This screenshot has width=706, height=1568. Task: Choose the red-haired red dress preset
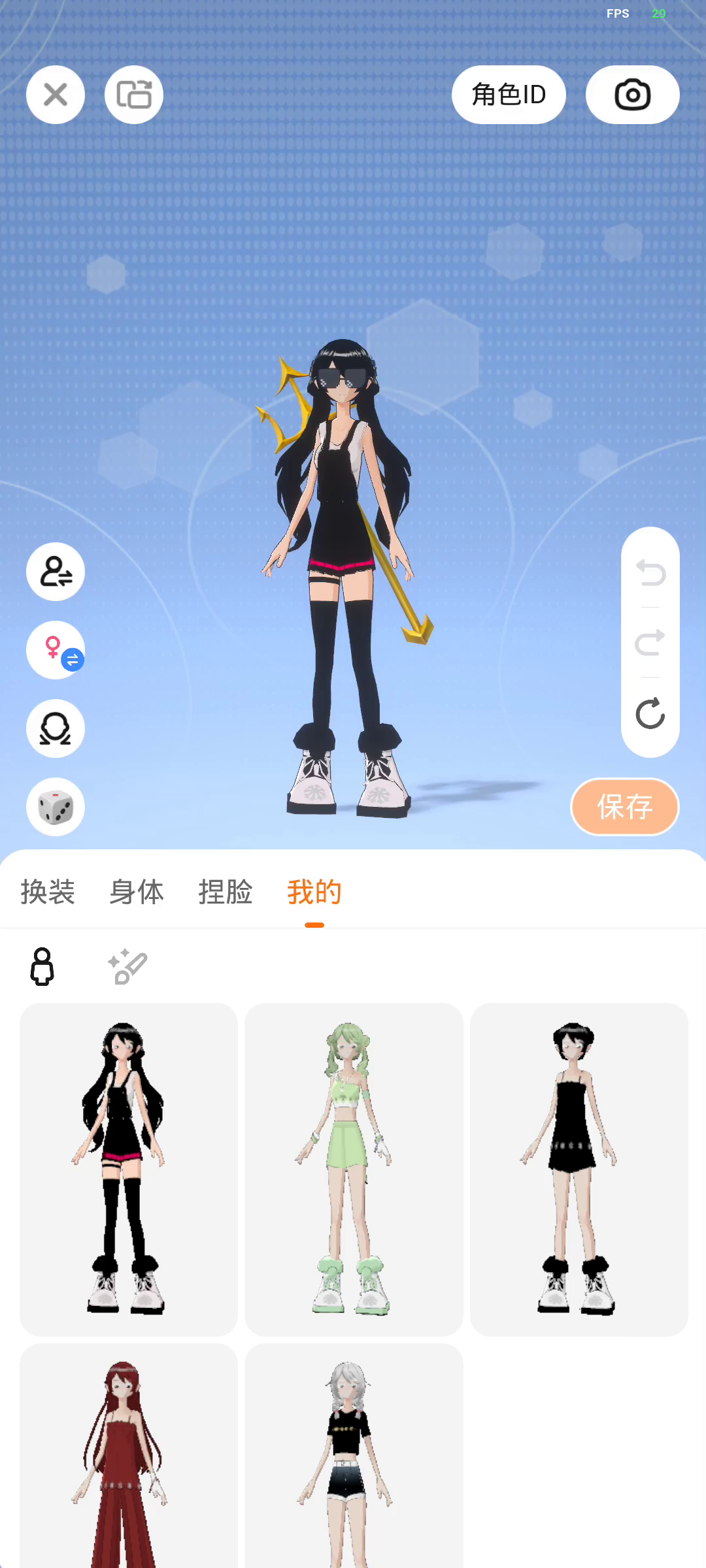tap(129, 1457)
